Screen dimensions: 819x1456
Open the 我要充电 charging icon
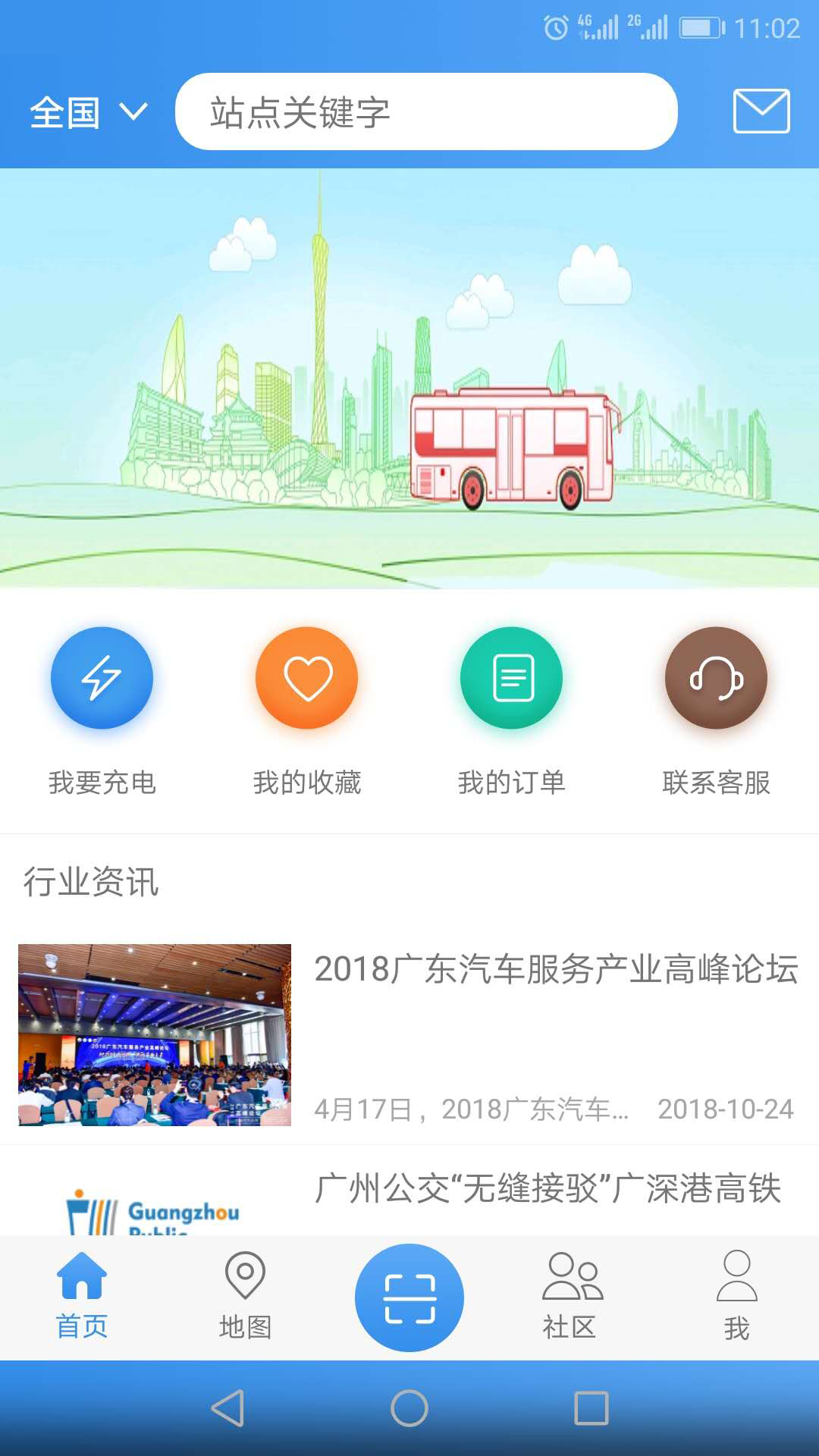(102, 677)
